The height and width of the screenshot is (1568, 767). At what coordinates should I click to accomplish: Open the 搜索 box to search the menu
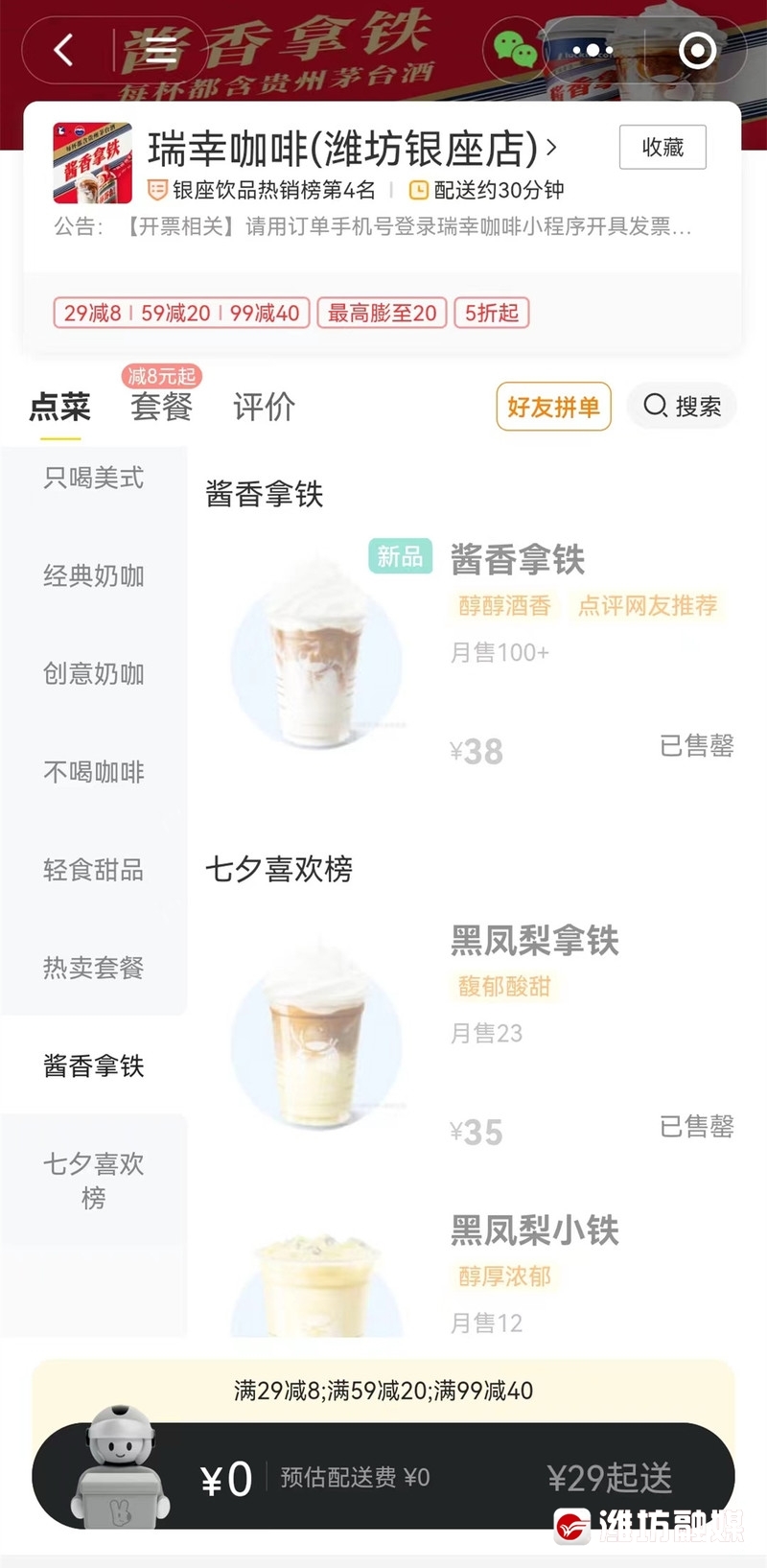tap(682, 406)
